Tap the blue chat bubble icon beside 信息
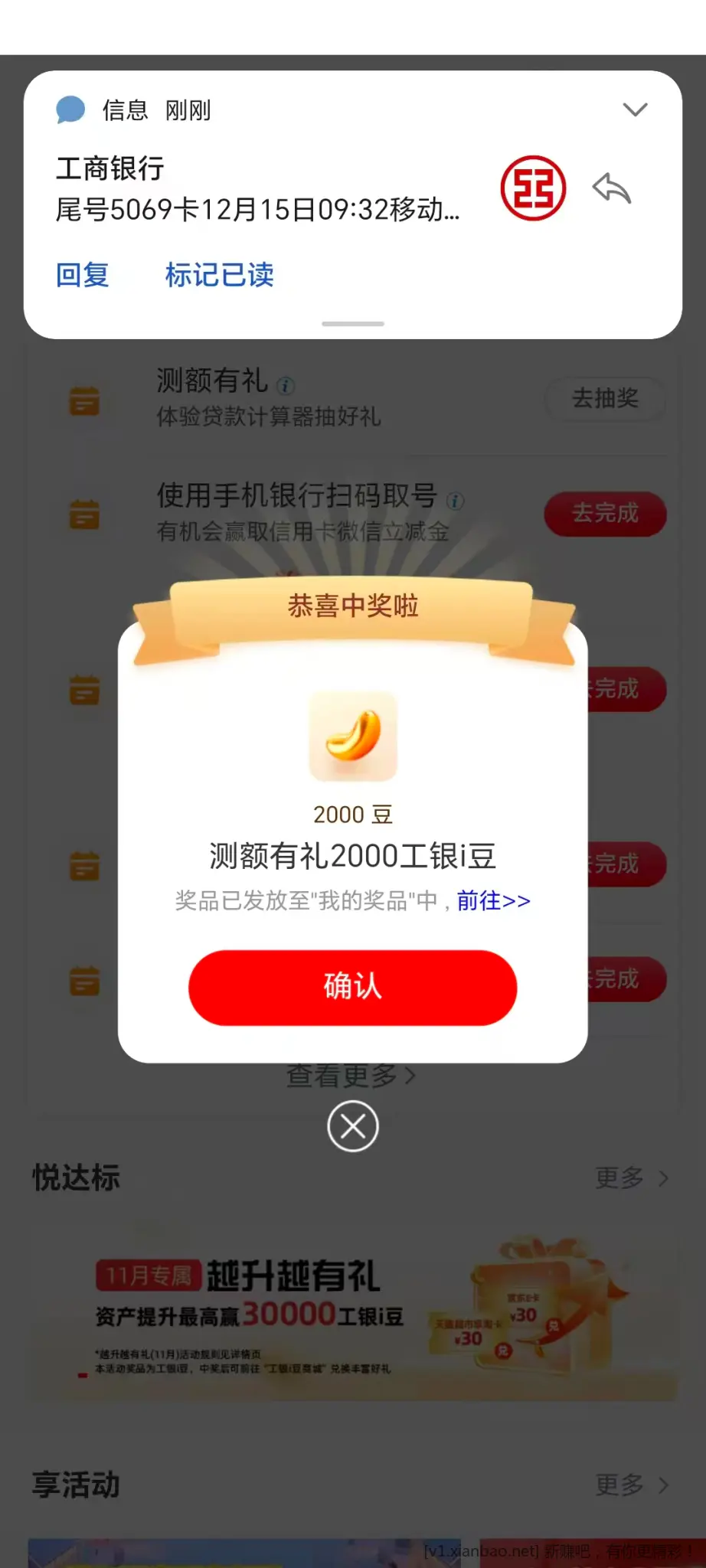706x1568 pixels. point(71,109)
